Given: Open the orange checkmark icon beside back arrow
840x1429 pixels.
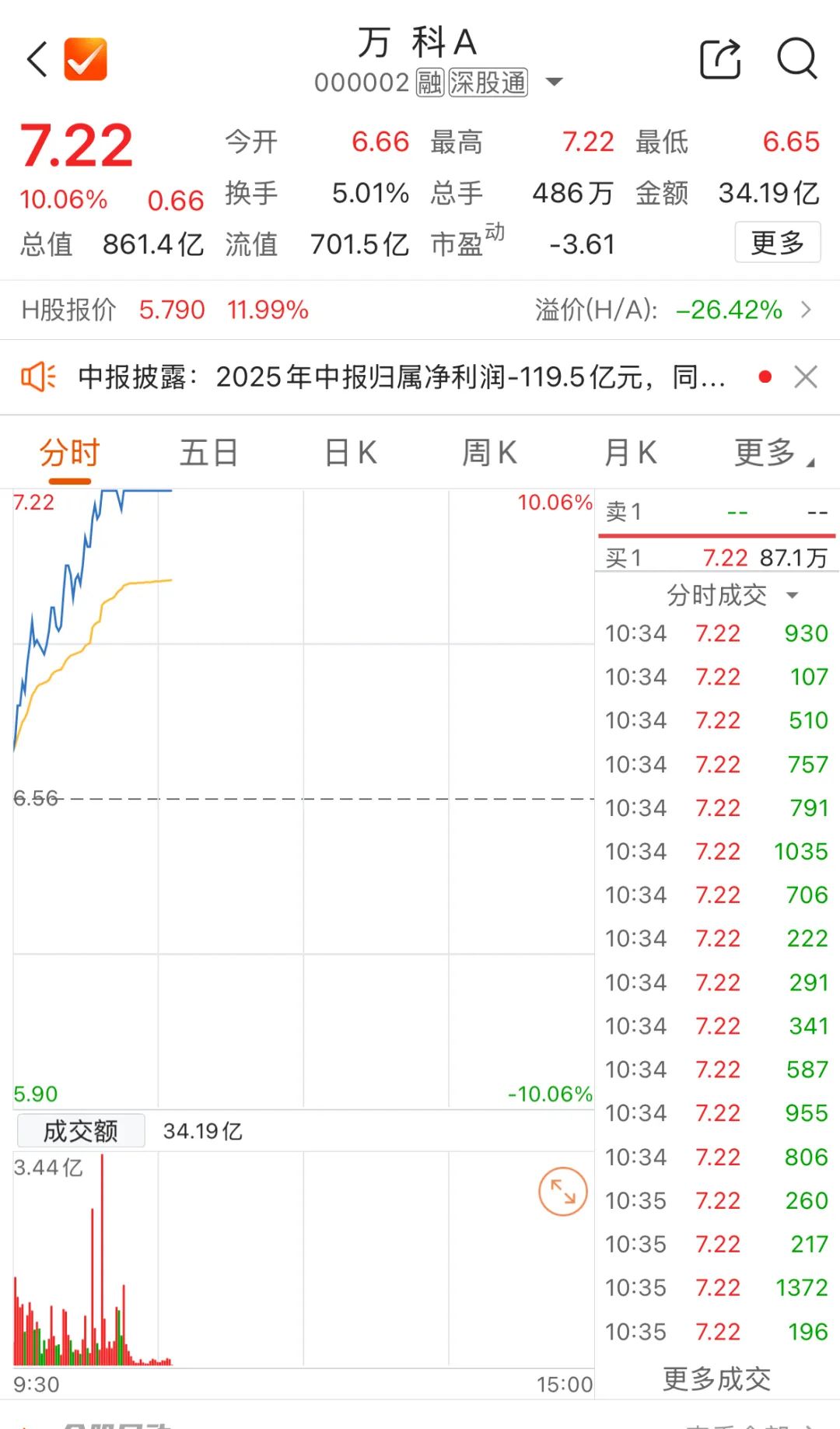Looking at the screenshot, I should pyautogui.click(x=86, y=59).
